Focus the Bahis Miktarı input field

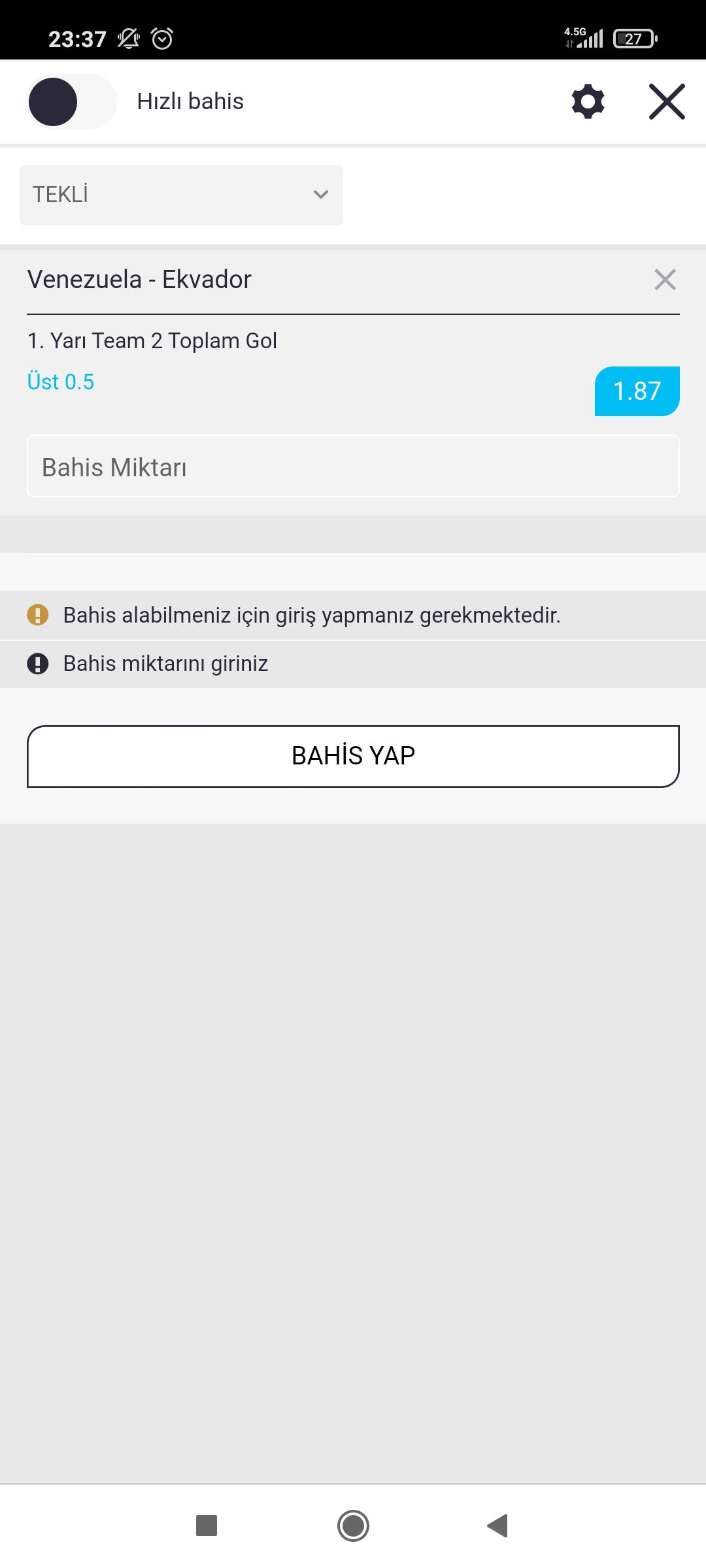353,466
